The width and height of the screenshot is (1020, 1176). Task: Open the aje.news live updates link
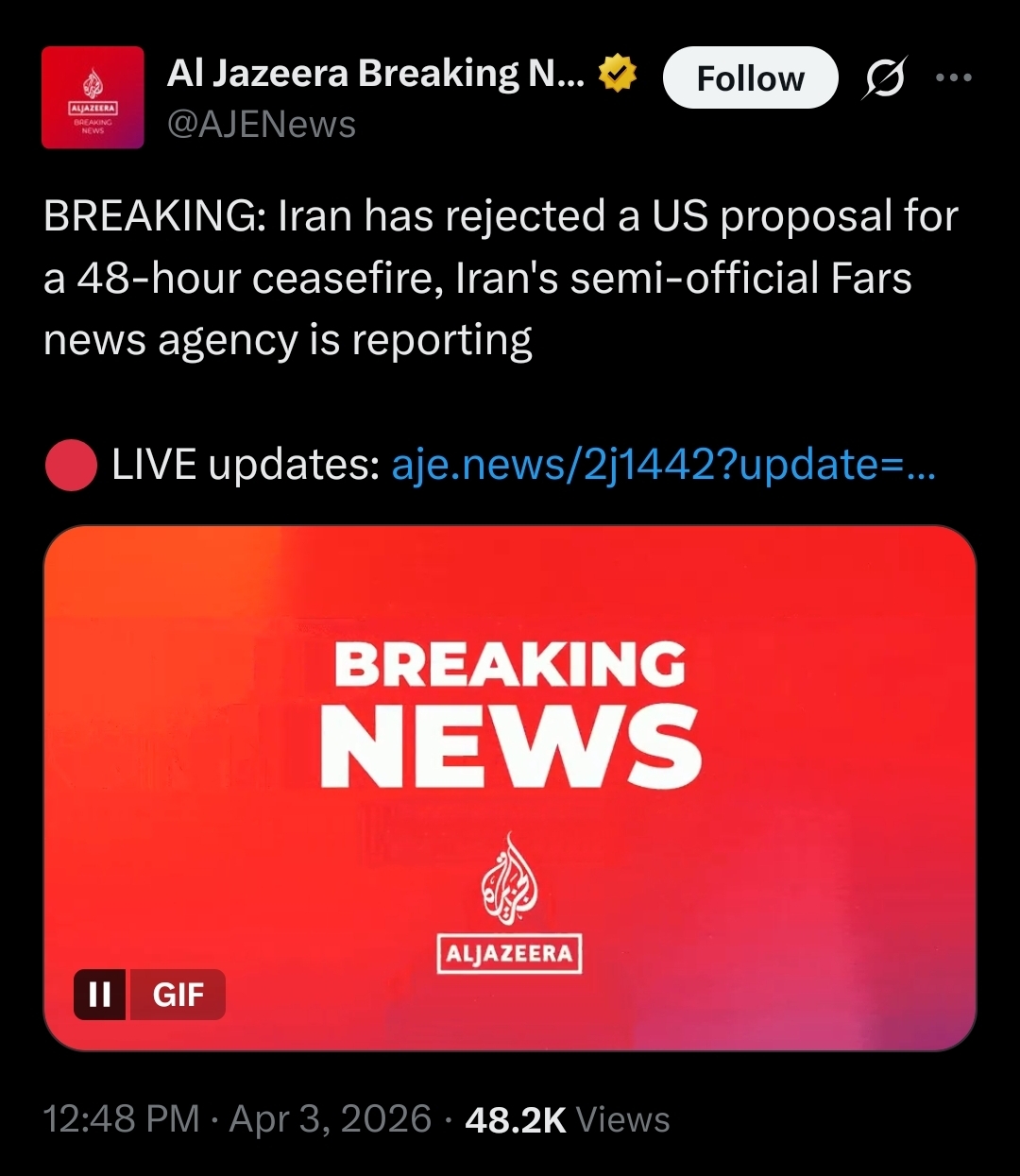point(663,465)
